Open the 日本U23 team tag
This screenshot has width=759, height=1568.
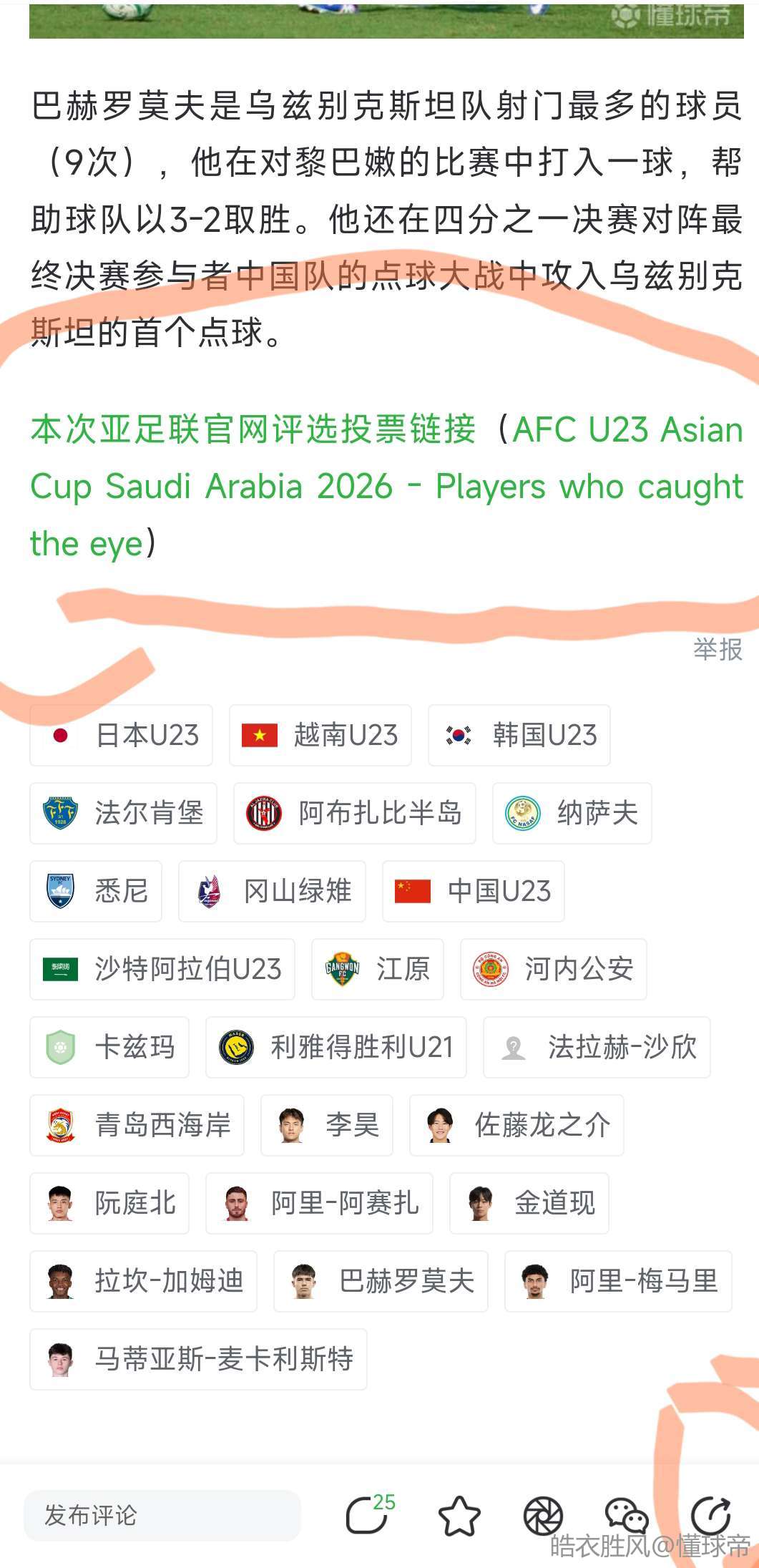(121, 735)
